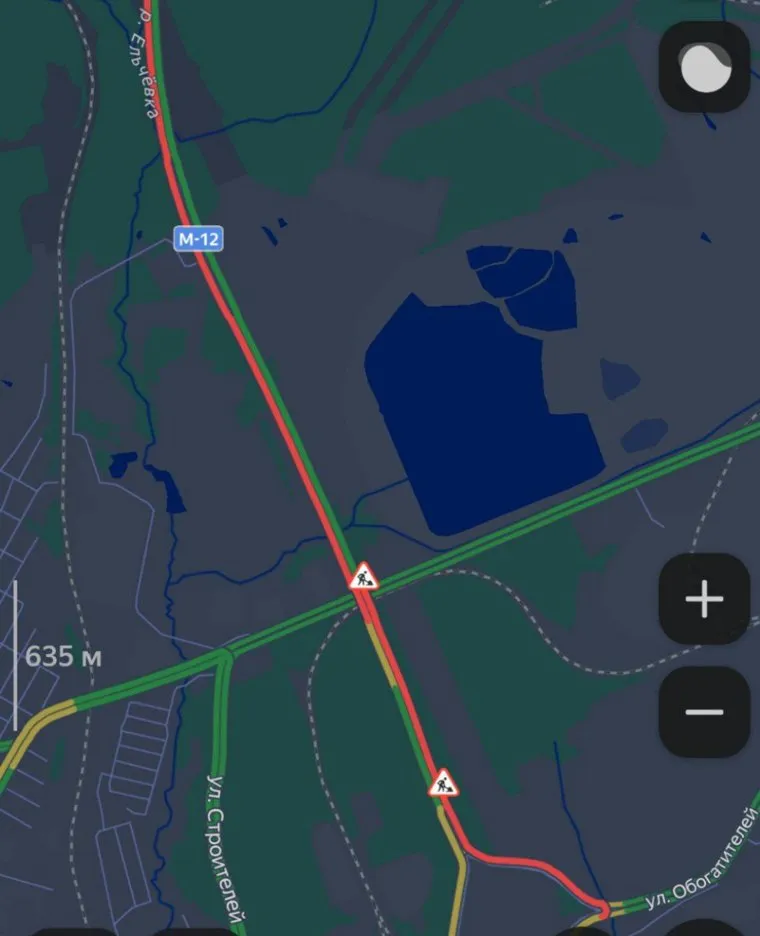The width and height of the screenshot is (760, 936).
Task: Tap the roadworks marker near ул. Обогатителей
Action: [x=444, y=783]
